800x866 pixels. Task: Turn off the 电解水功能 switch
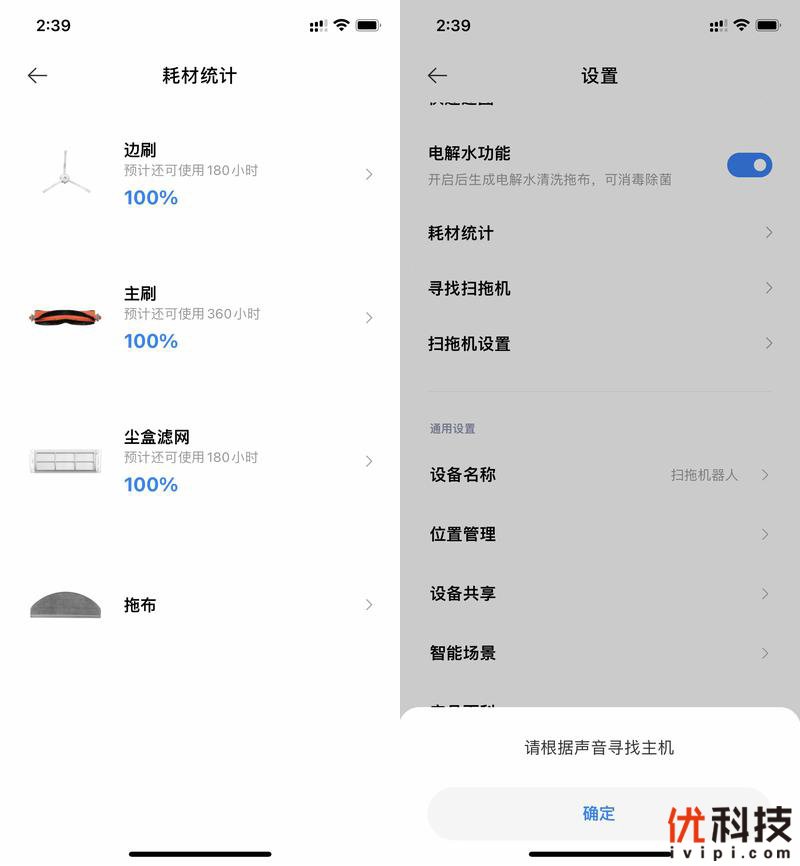pyautogui.click(x=749, y=165)
